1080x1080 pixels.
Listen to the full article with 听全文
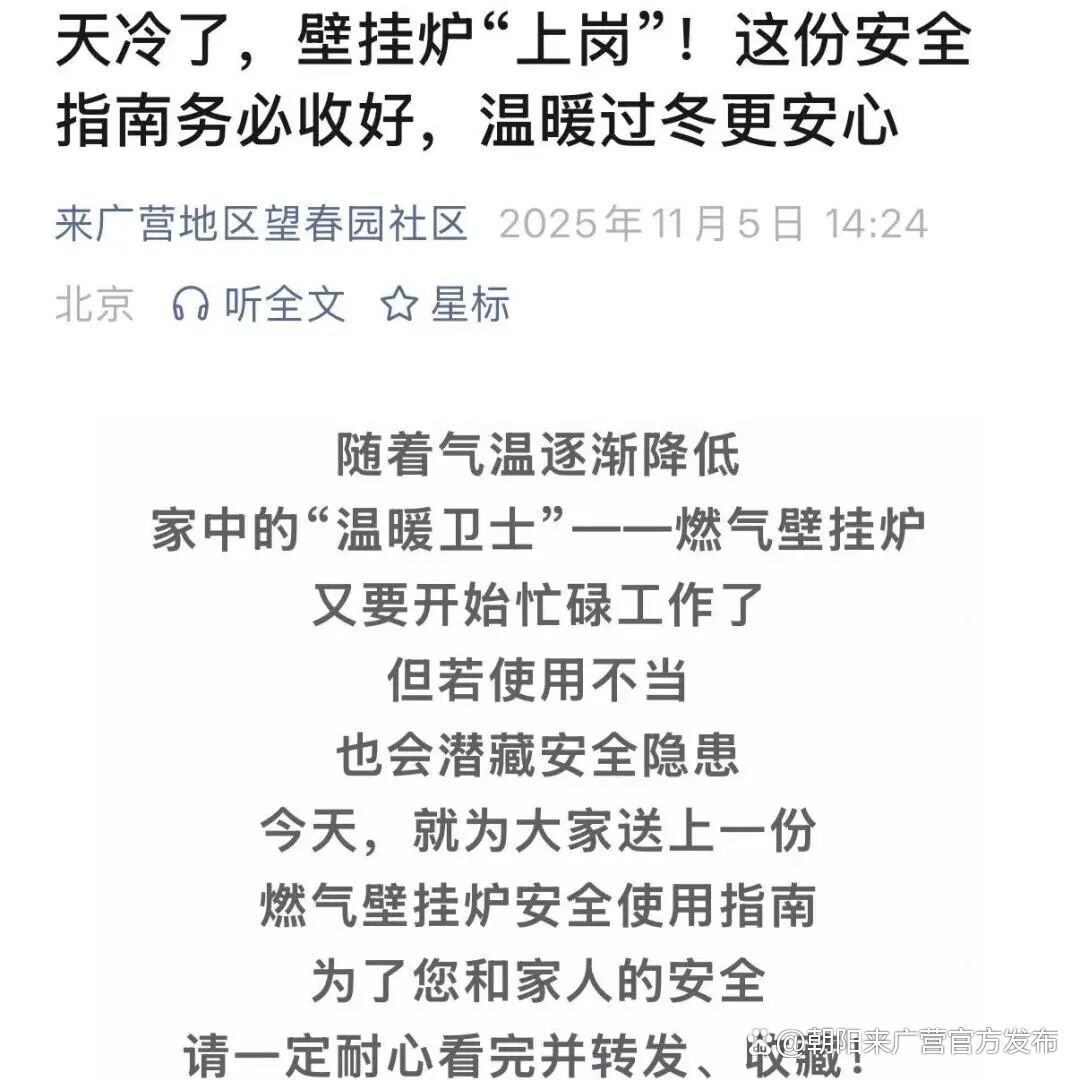(x=259, y=304)
